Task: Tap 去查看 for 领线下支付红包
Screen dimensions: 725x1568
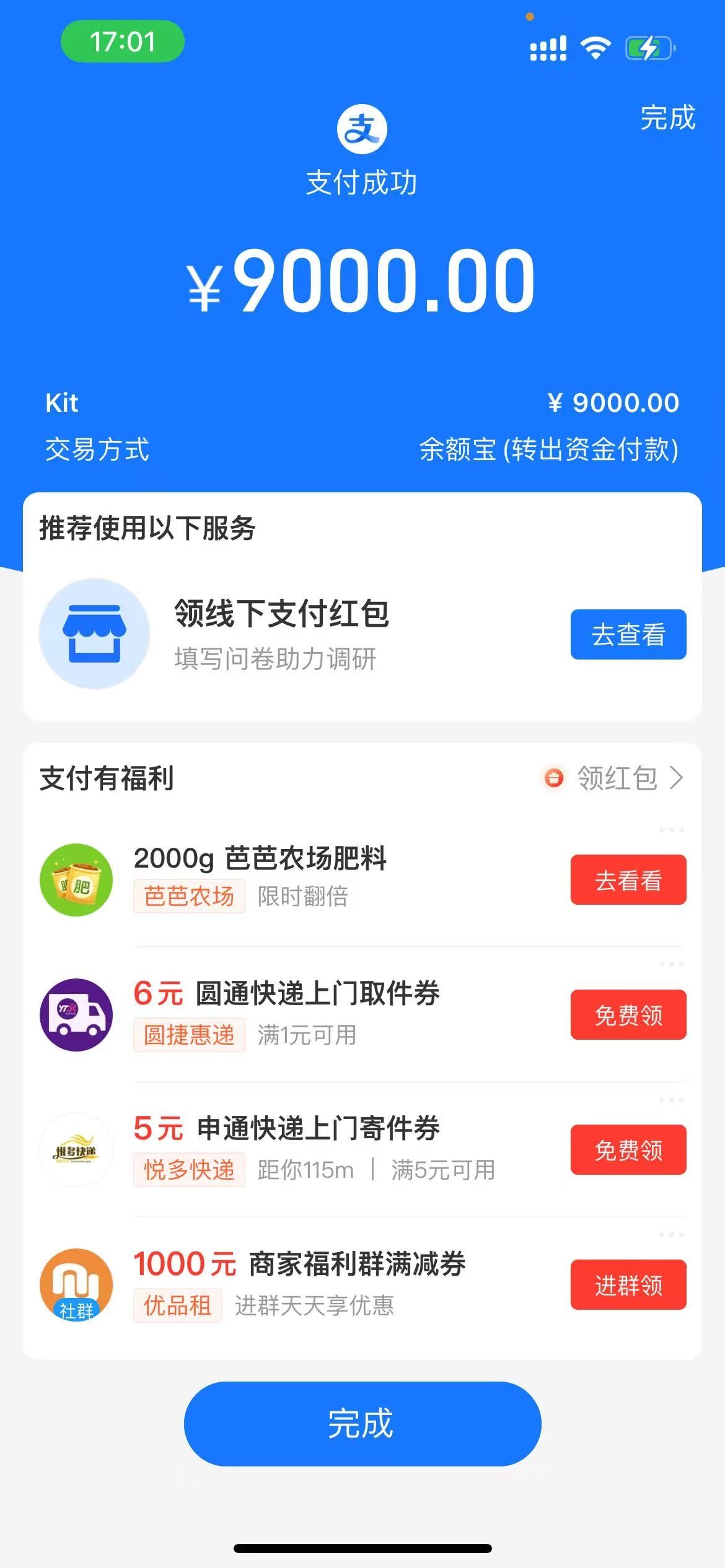Action: pos(628,634)
